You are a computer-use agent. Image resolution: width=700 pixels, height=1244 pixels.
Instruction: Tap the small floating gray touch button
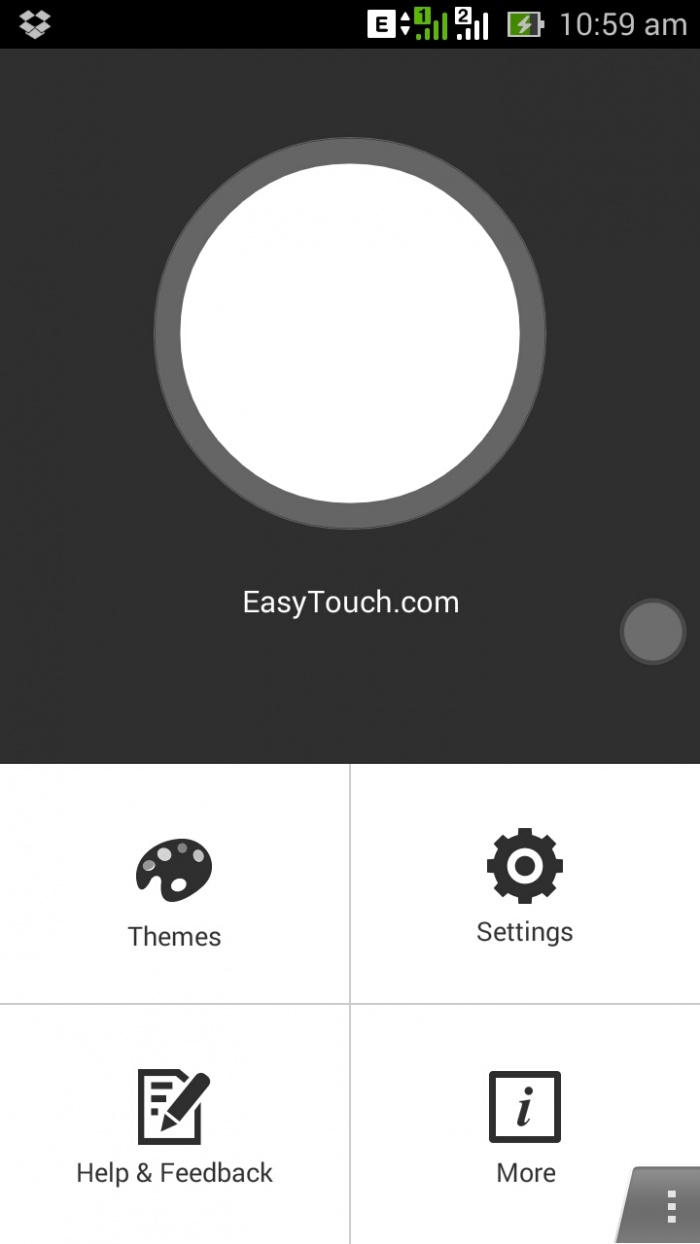(653, 632)
